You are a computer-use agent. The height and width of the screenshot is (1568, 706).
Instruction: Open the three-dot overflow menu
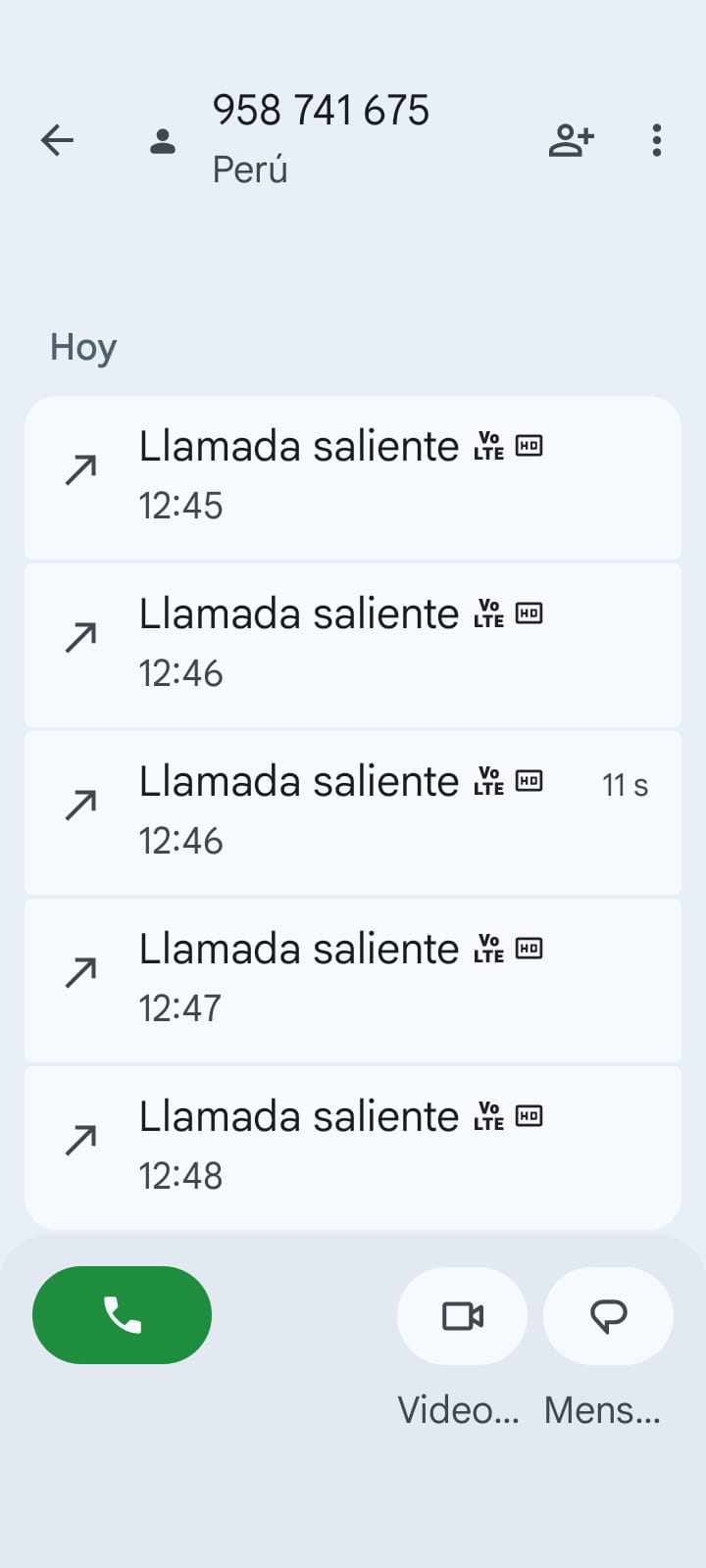coord(657,141)
